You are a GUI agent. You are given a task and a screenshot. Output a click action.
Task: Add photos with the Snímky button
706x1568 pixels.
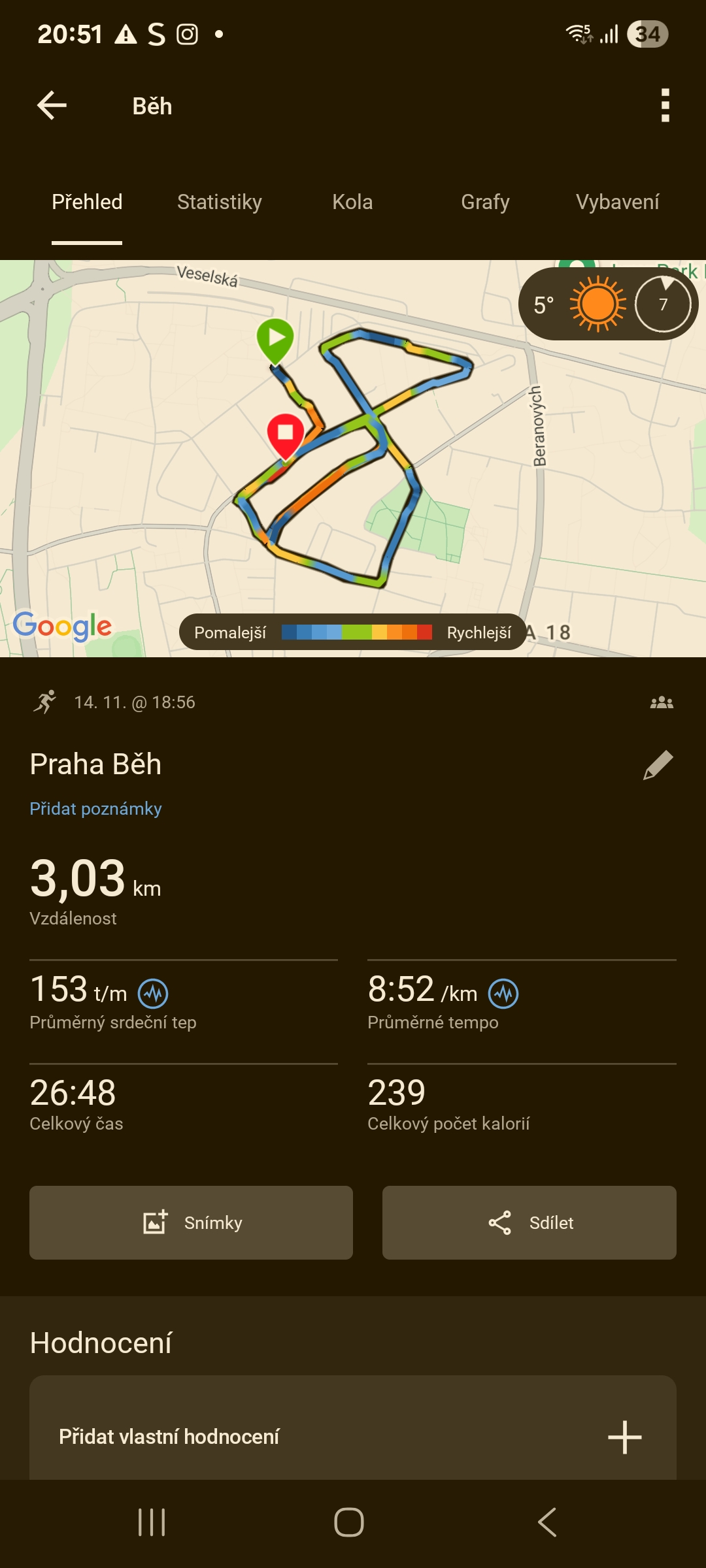(x=191, y=1222)
